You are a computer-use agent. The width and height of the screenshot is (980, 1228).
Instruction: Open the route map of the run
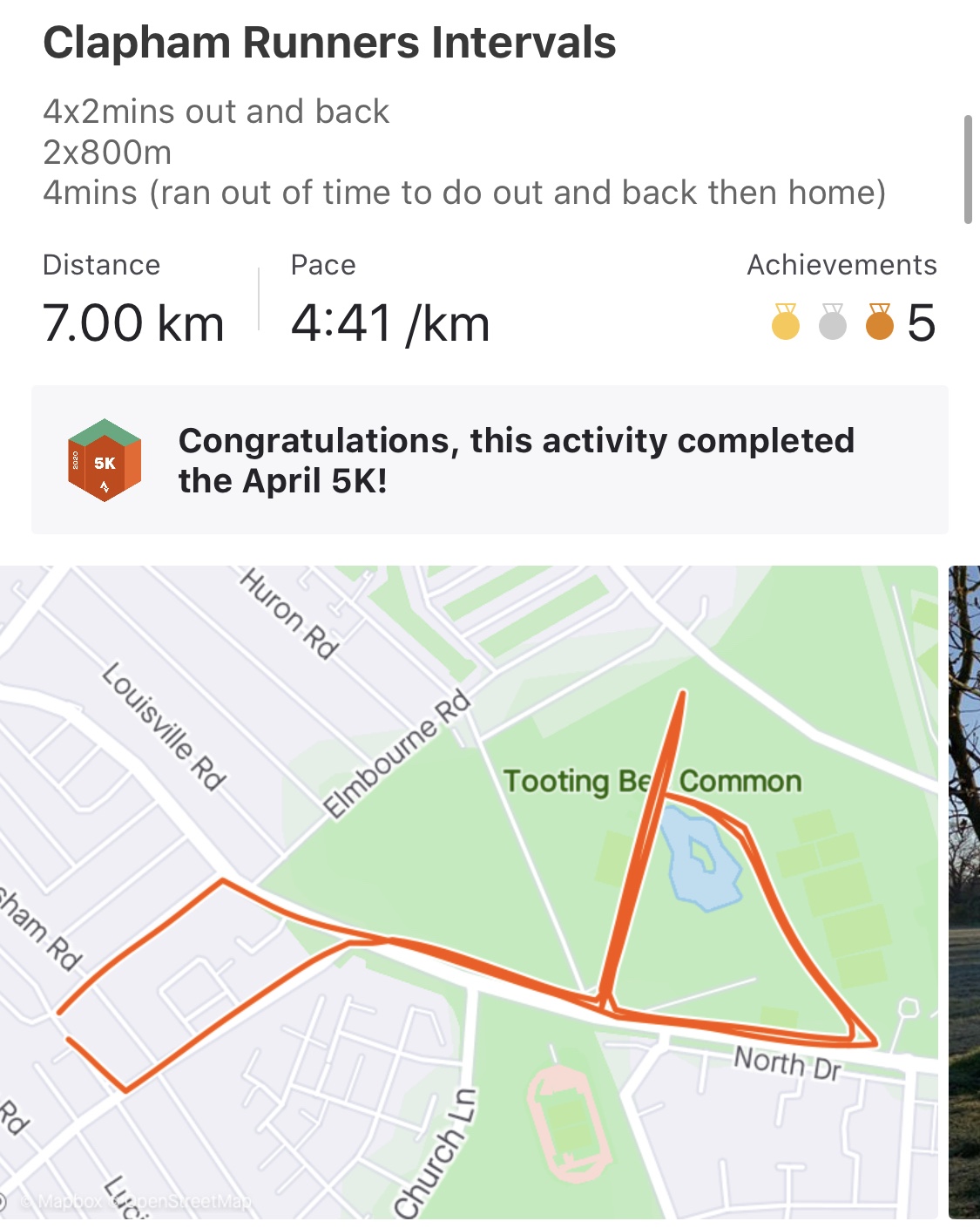469,891
